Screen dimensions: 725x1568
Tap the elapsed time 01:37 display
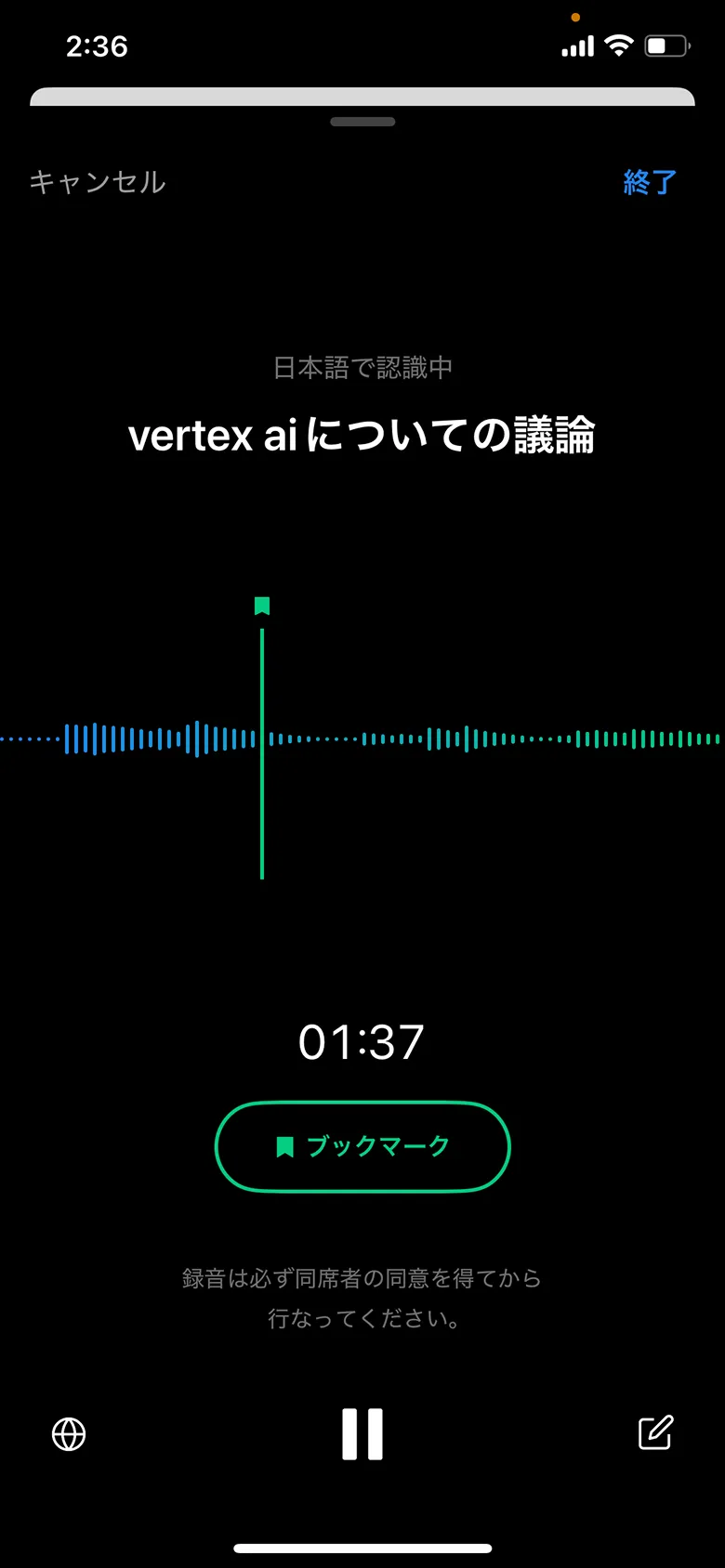(362, 1042)
